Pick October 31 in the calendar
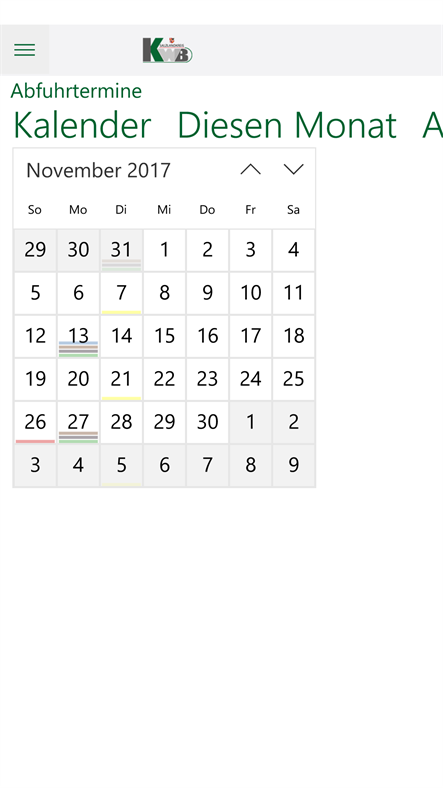The width and height of the screenshot is (443, 788). click(122, 250)
